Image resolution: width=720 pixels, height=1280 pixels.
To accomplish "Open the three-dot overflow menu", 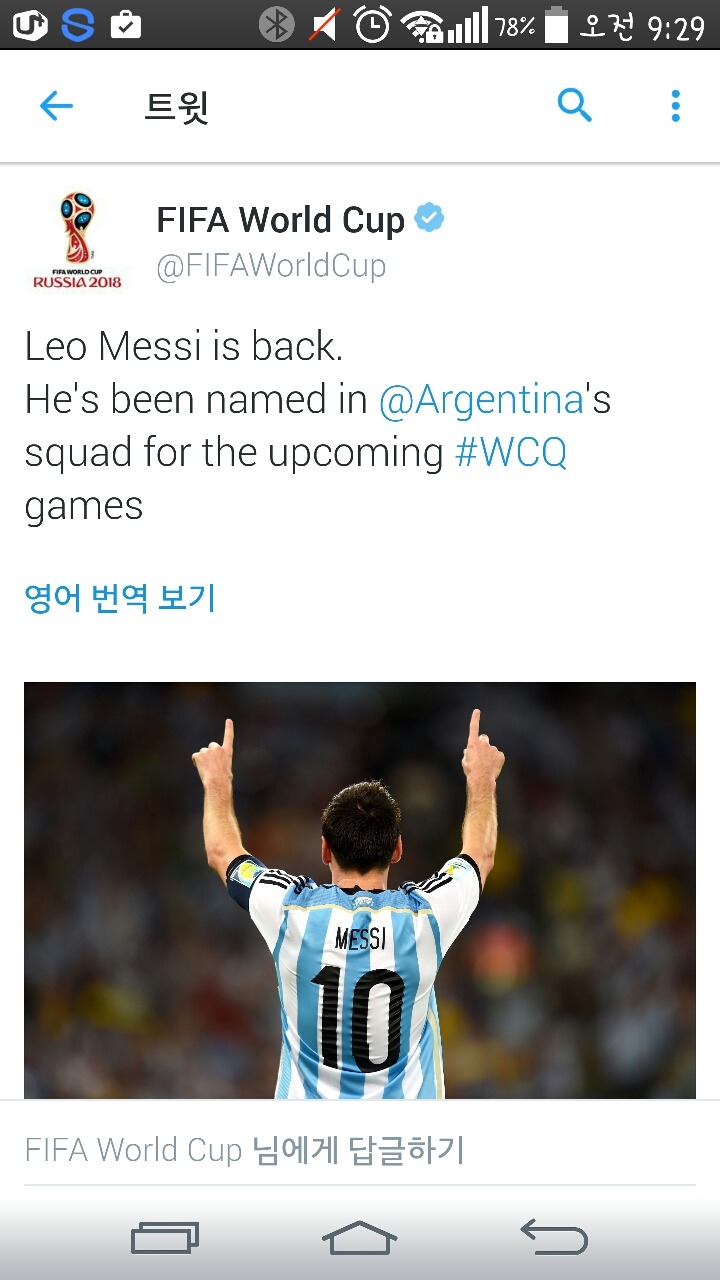I will coord(676,105).
